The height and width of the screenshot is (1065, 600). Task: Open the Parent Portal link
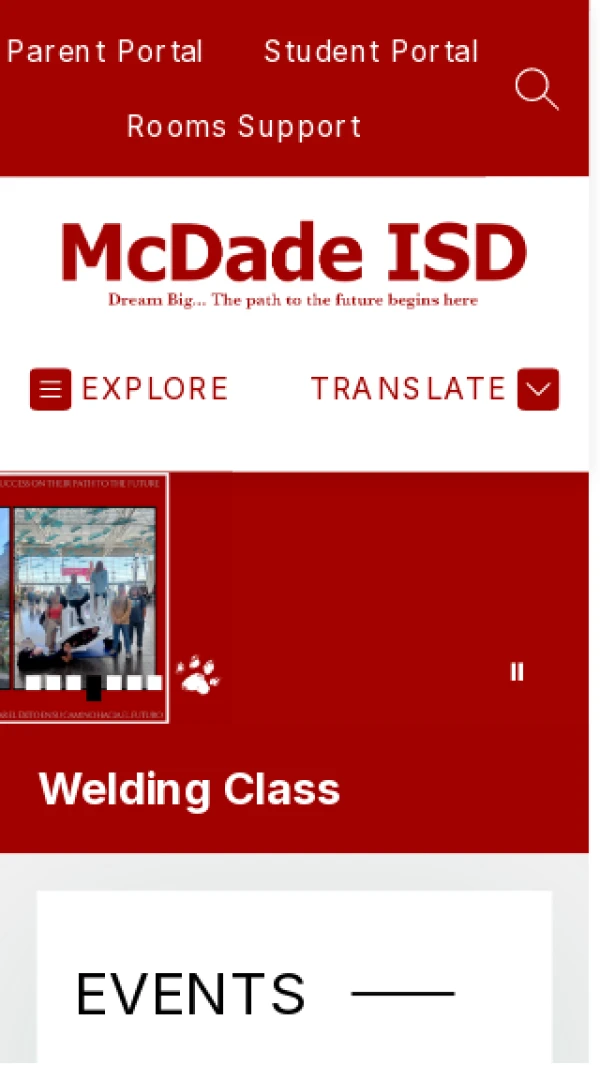[104, 52]
